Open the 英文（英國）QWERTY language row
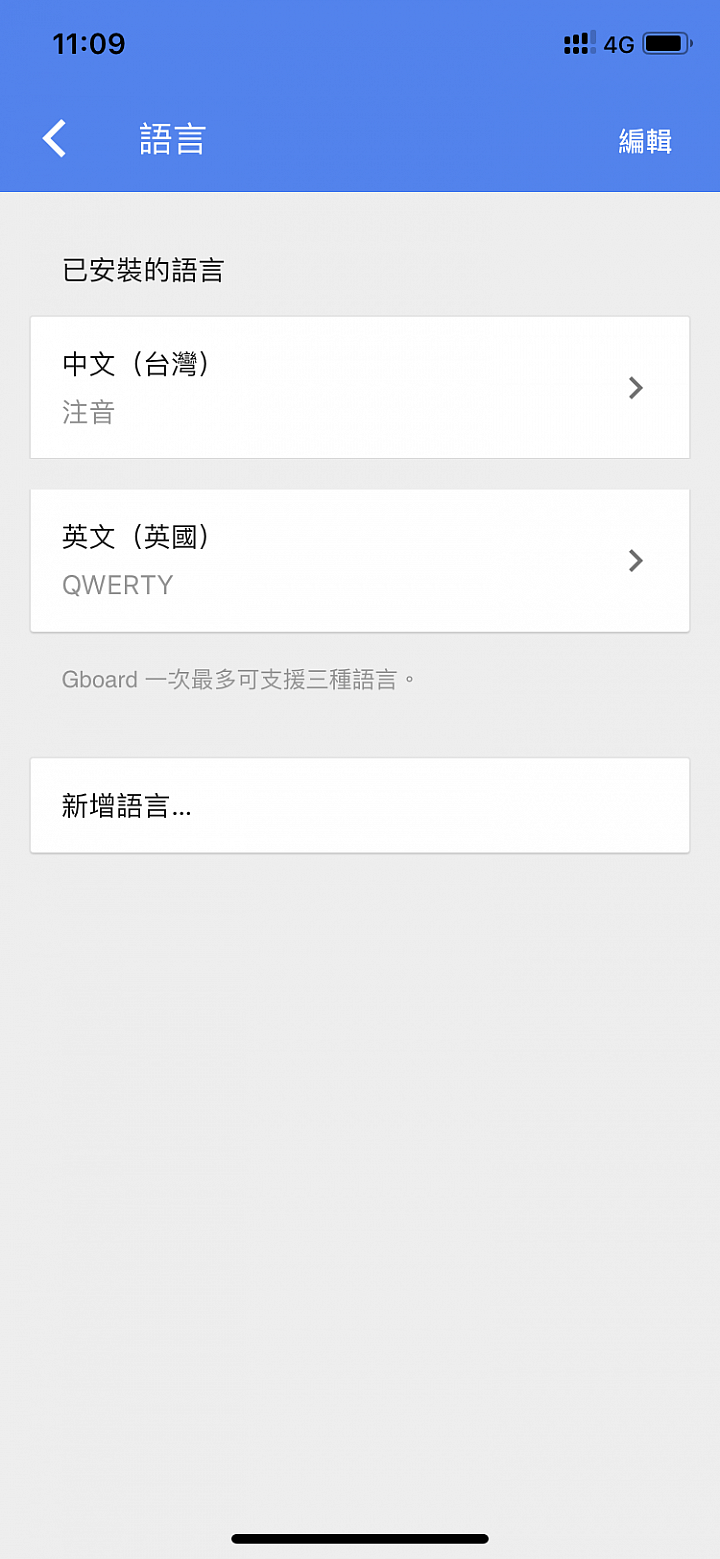The image size is (720, 1559). [360, 561]
